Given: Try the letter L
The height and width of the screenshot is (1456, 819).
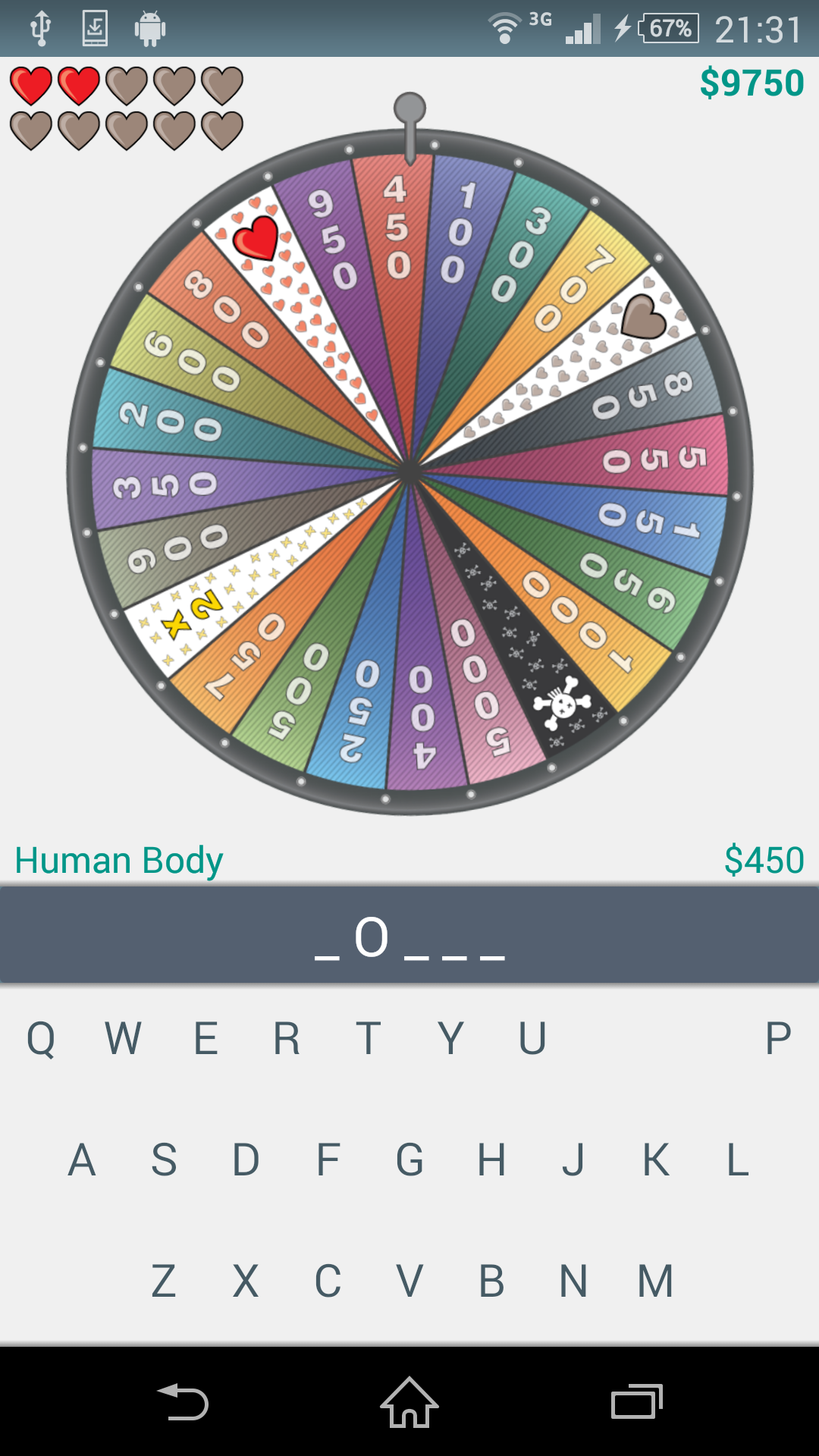Looking at the screenshot, I should tap(737, 1159).
